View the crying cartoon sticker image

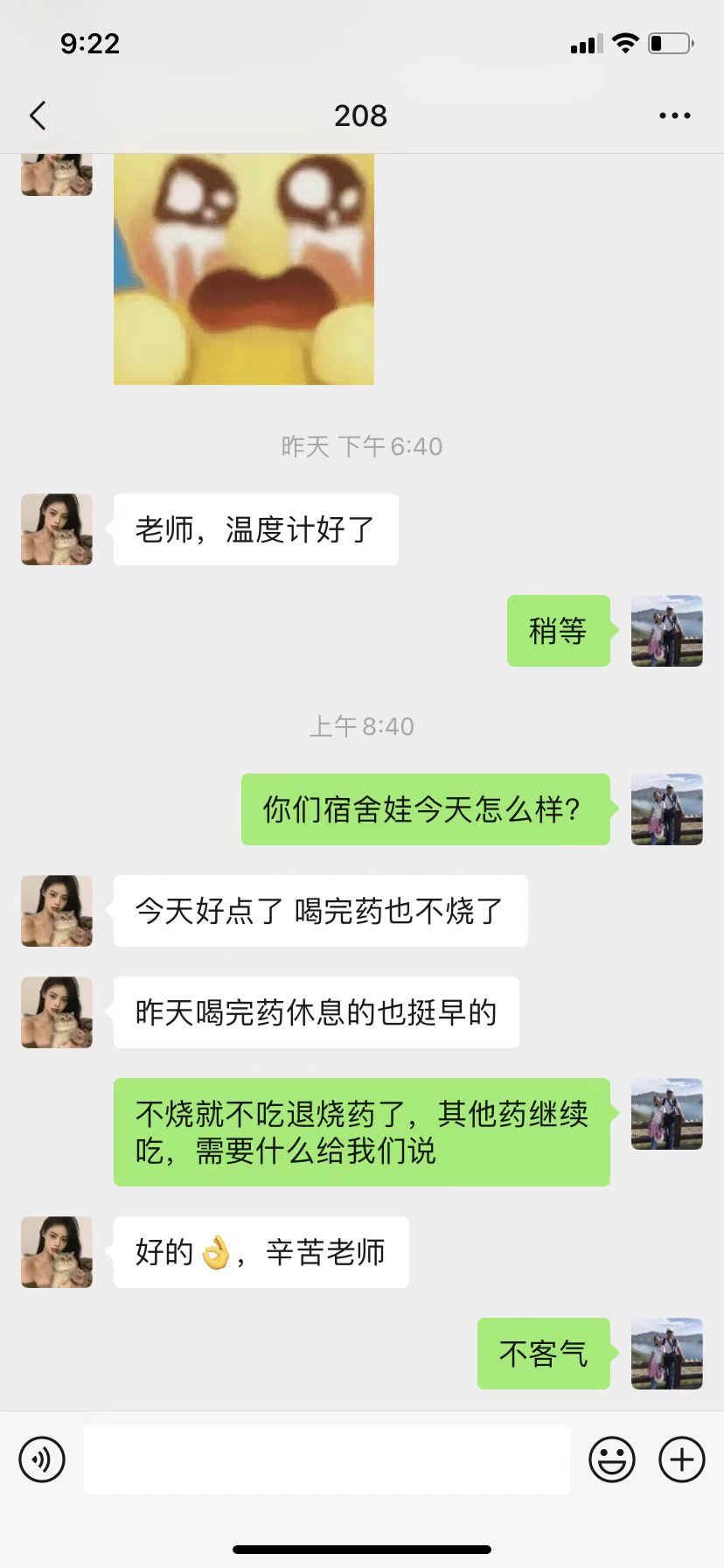pyautogui.click(x=244, y=269)
